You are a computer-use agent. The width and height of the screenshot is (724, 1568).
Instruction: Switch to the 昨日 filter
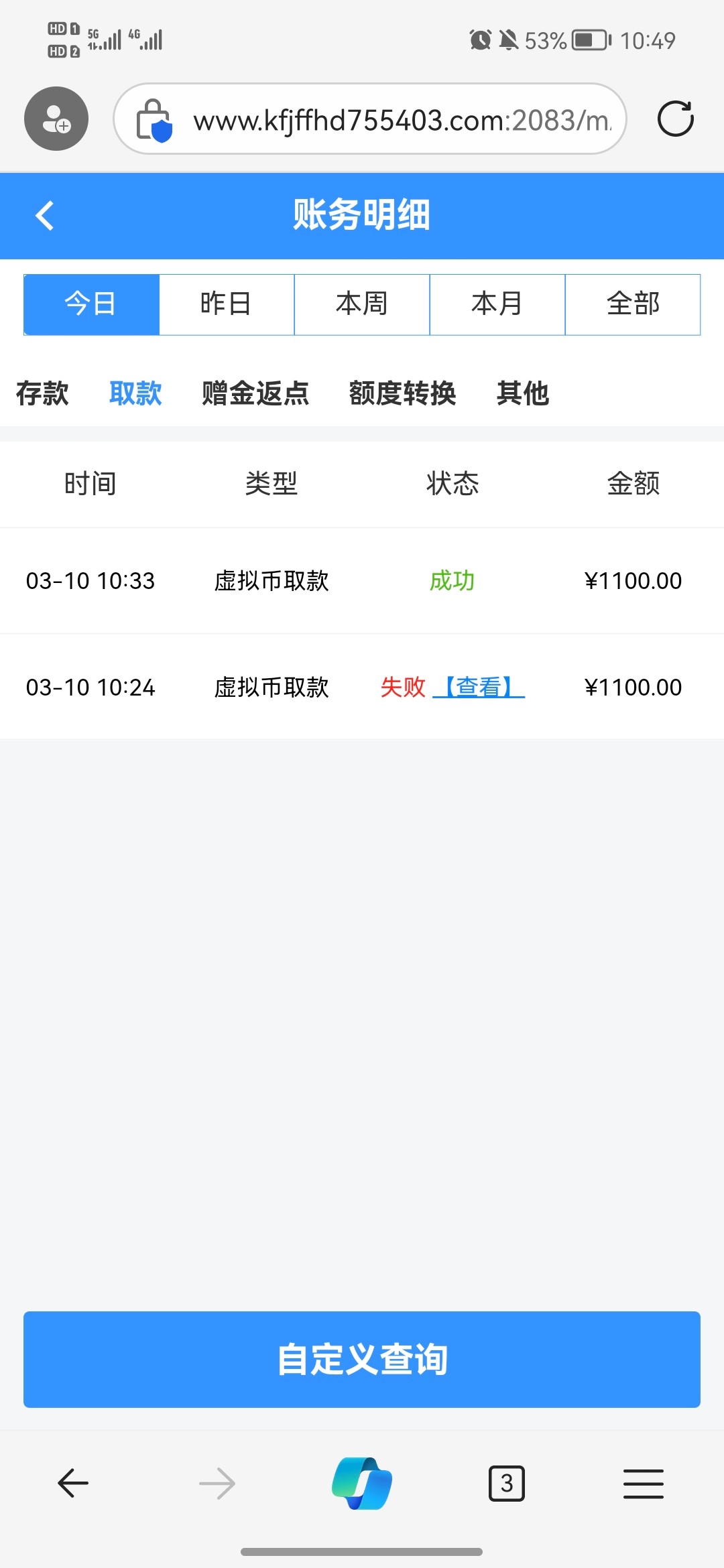coord(227,304)
